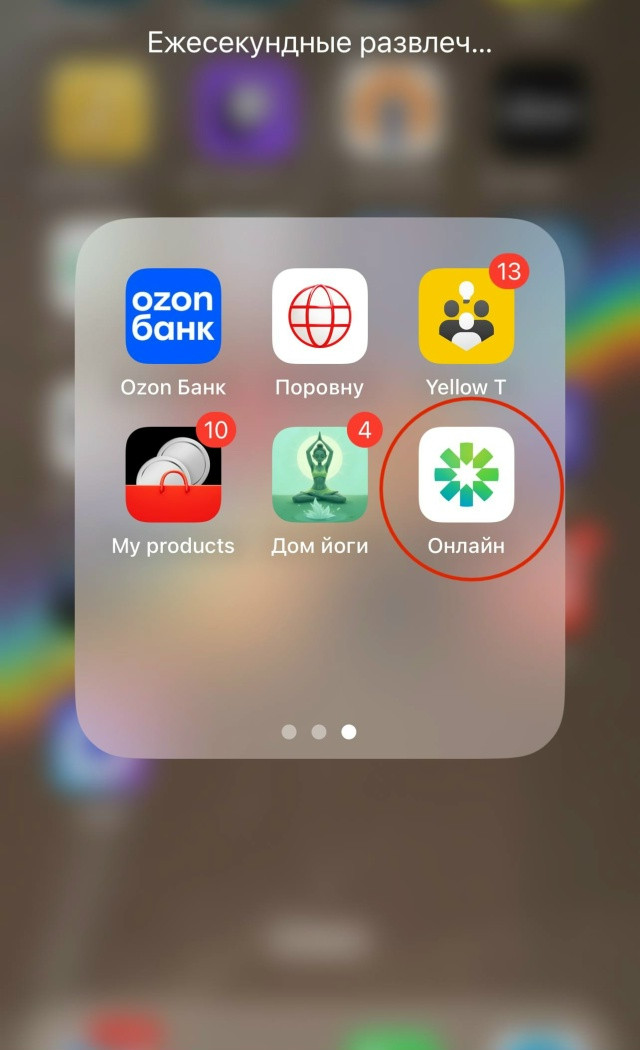Image resolution: width=640 pixels, height=1050 pixels.
Task: Tap the folder page indicator dots
Action: tap(319, 732)
